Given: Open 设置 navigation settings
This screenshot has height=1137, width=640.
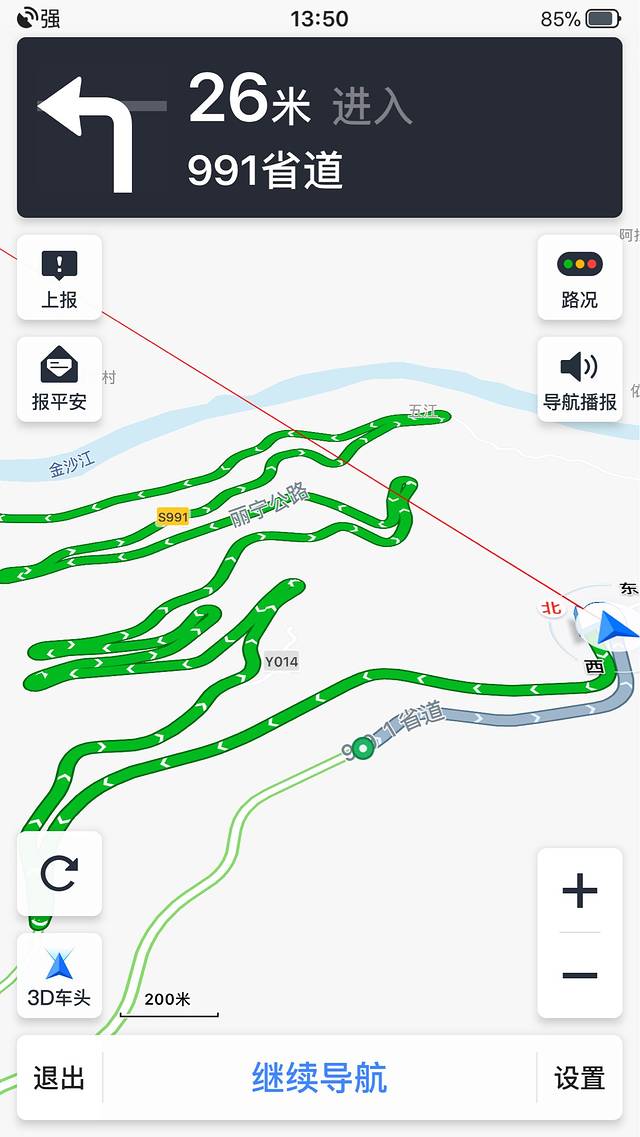Looking at the screenshot, I should (579, 1077).
